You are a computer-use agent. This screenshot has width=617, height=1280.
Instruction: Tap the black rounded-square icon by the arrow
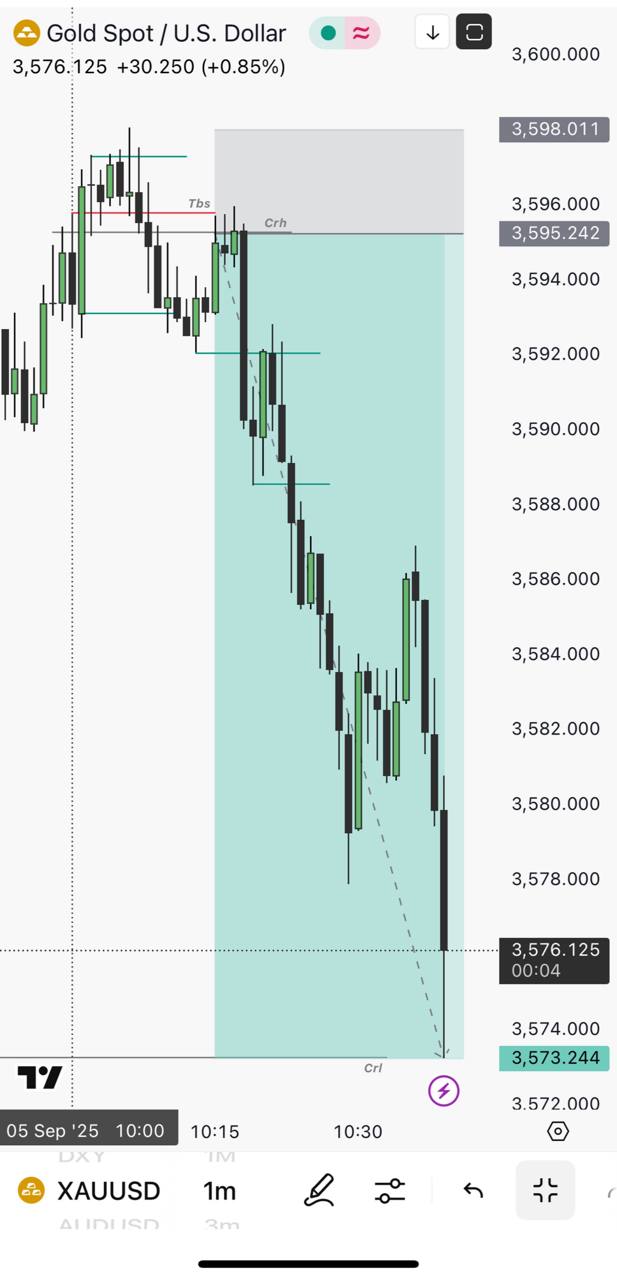474,33
